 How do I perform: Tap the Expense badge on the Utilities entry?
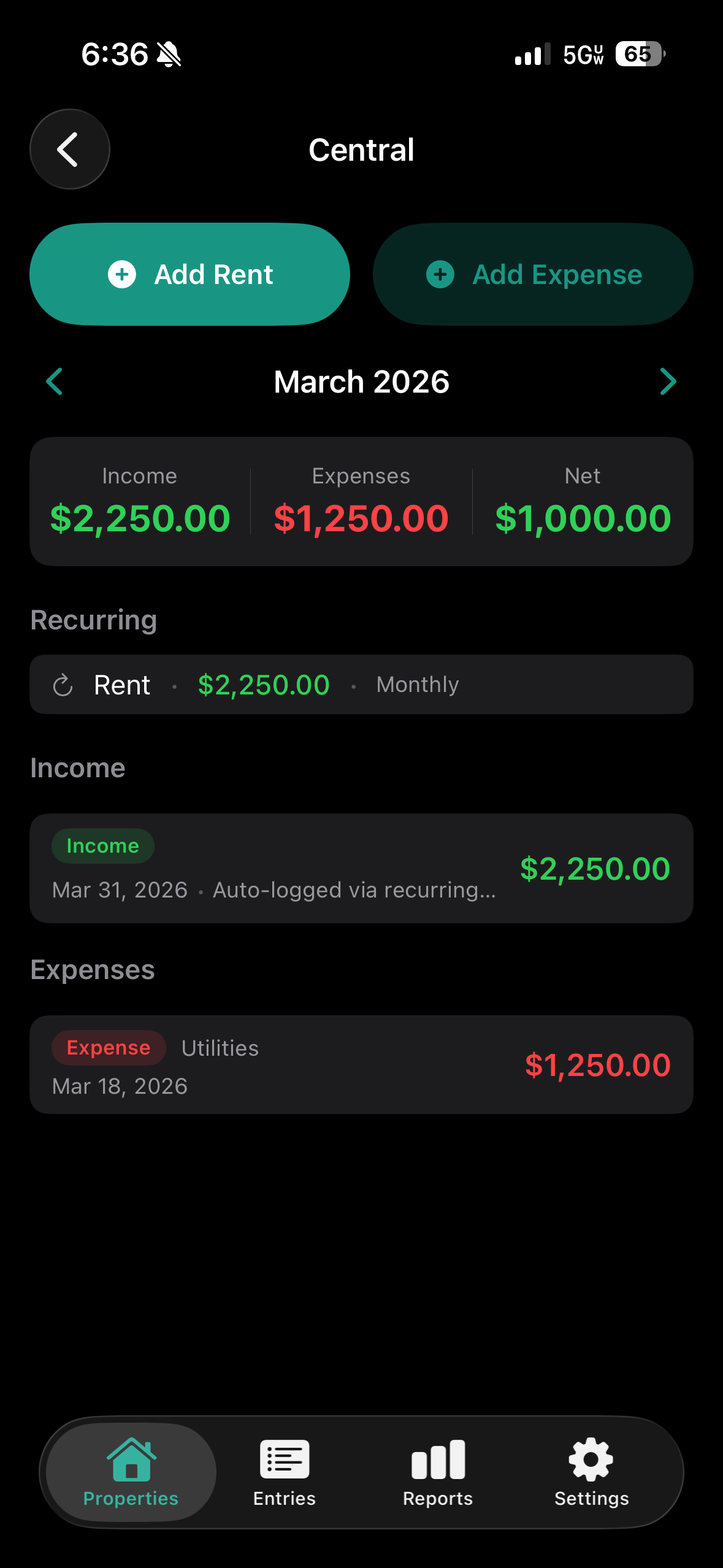(109, 1048)
